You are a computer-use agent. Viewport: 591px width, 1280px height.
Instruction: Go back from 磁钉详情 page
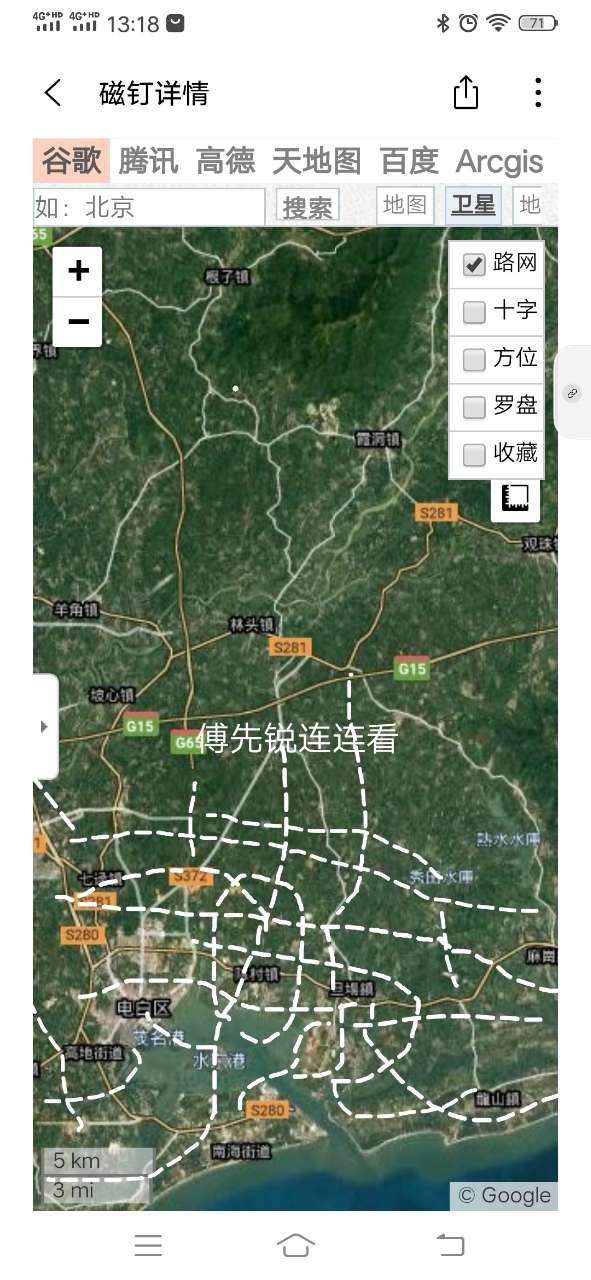point(53,93)
